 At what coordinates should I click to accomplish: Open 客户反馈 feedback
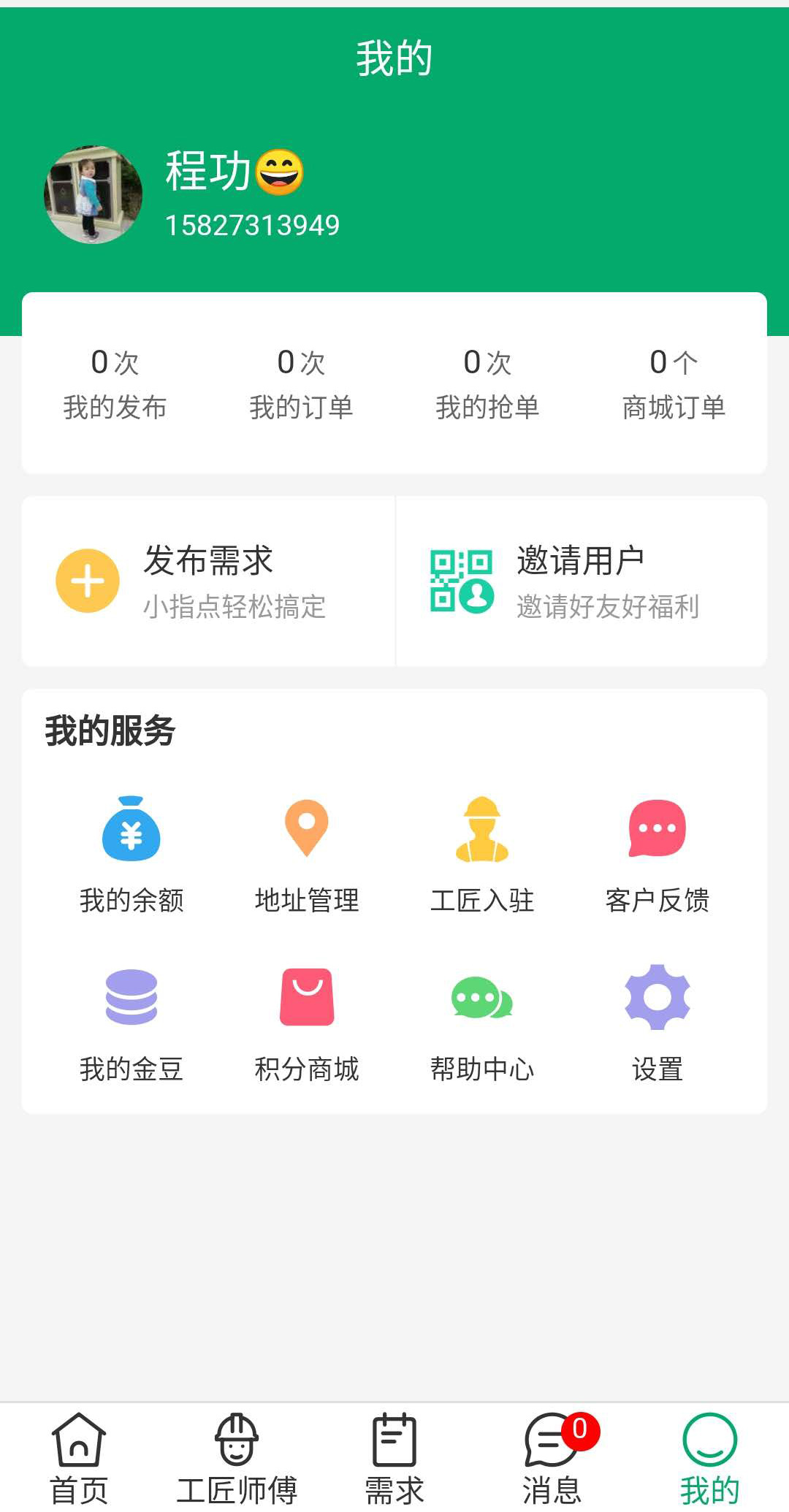[x=657, y=855]
